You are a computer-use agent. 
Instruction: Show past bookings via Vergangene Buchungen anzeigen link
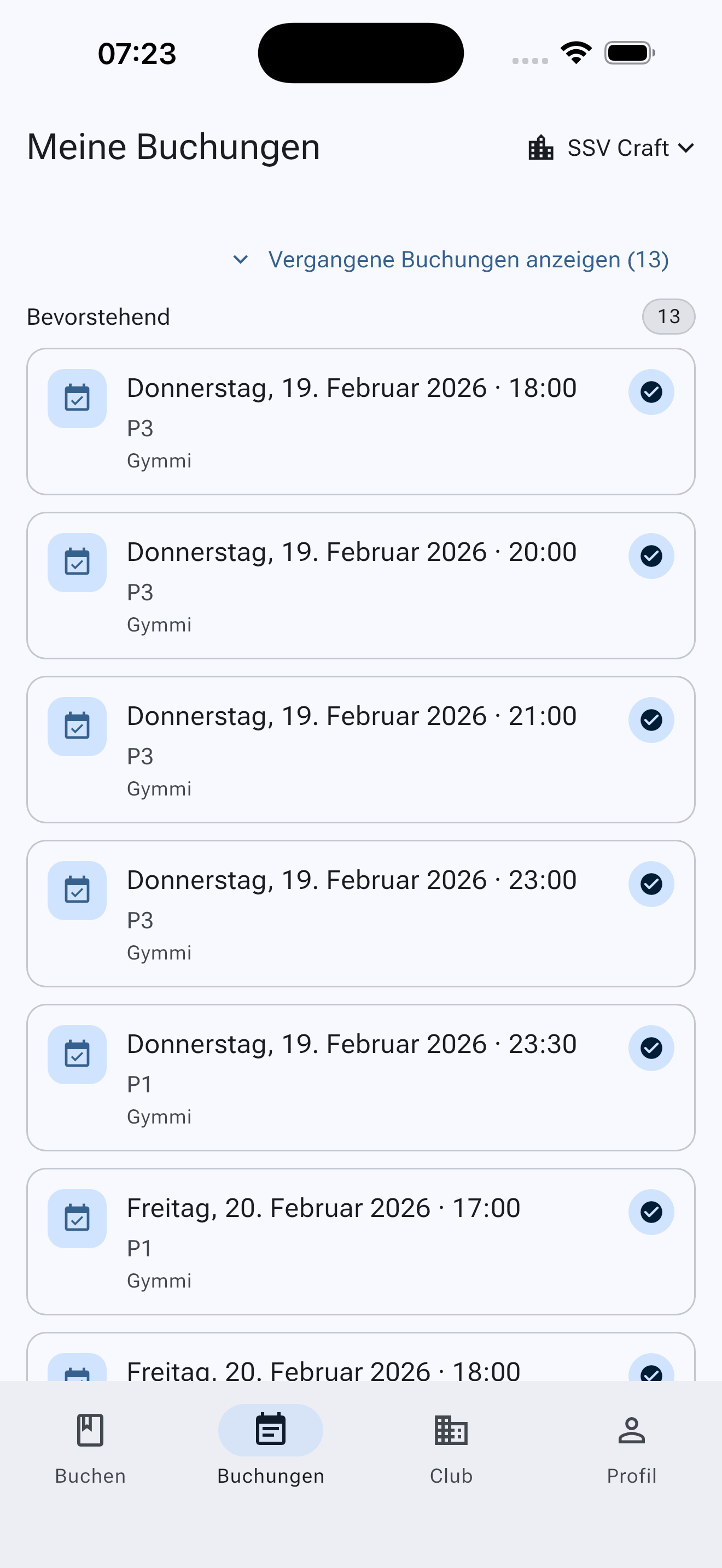point(469,259)
